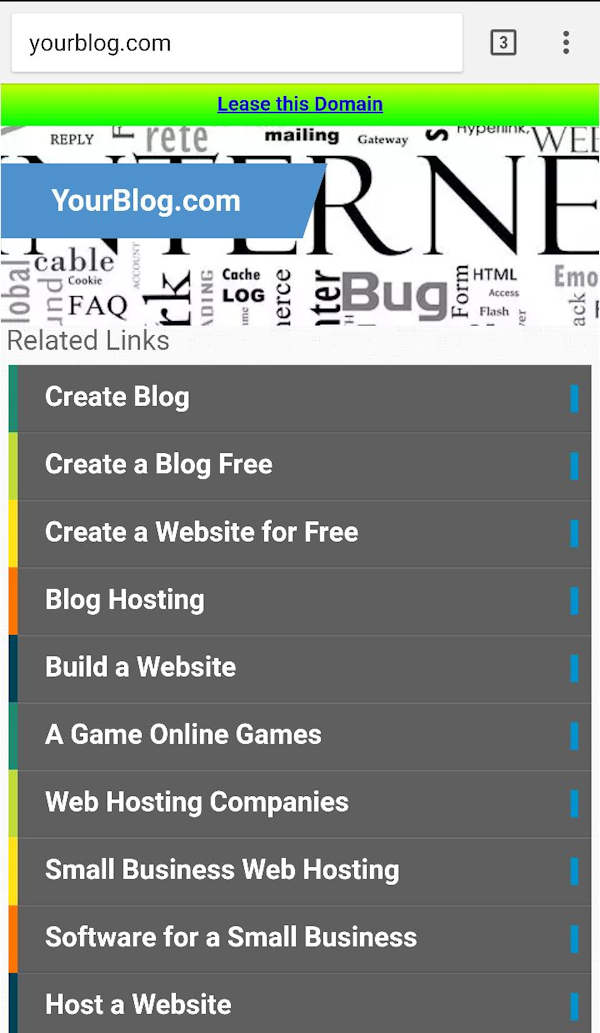Viewport: 600px width, 1033px height.
Task: Open the Create Blog link
Action: click(300, 398)
